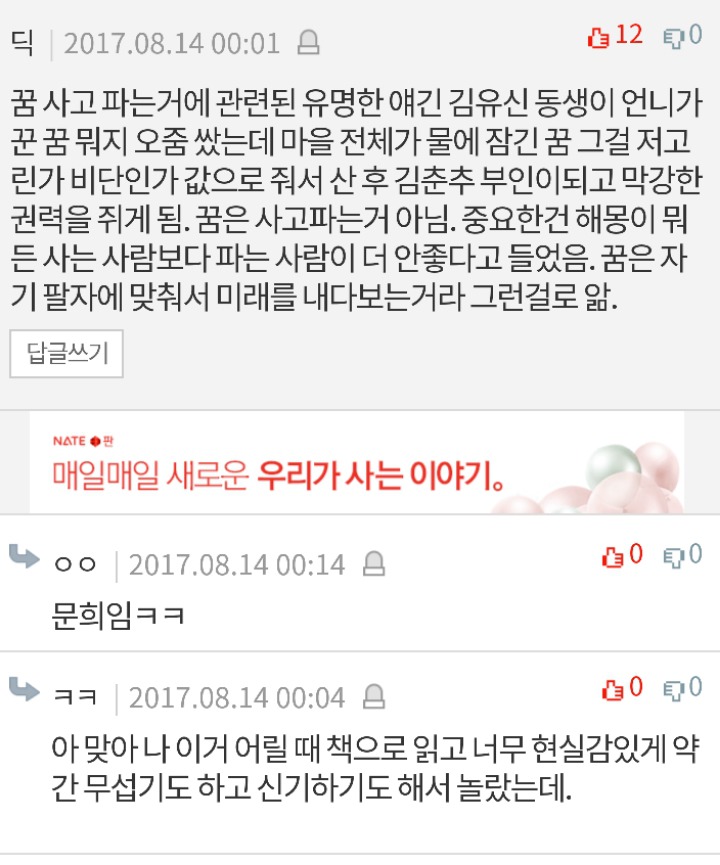Report the reply posted at 00:04
This screenshot has height=865, width=720.
pos(374,697)
